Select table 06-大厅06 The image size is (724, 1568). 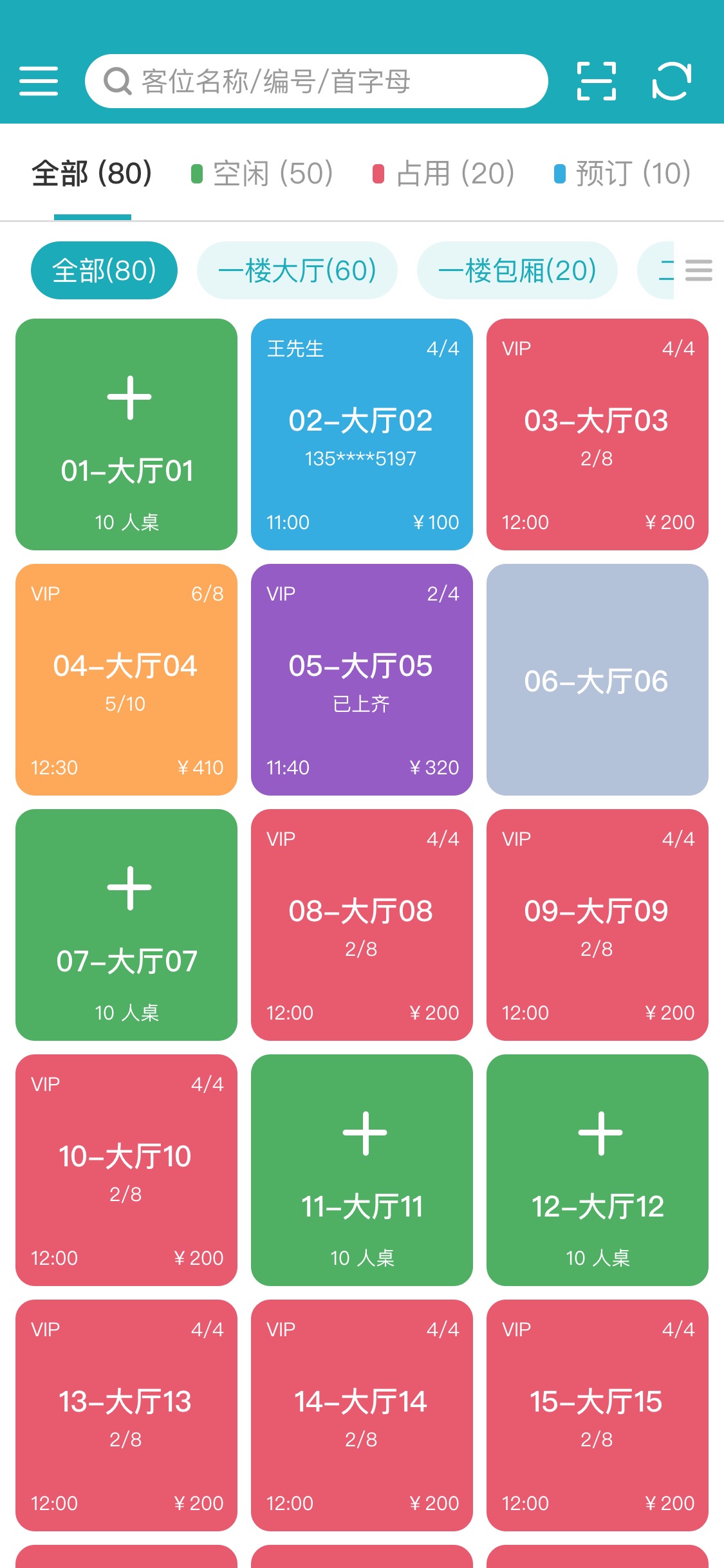coord(597,680)
